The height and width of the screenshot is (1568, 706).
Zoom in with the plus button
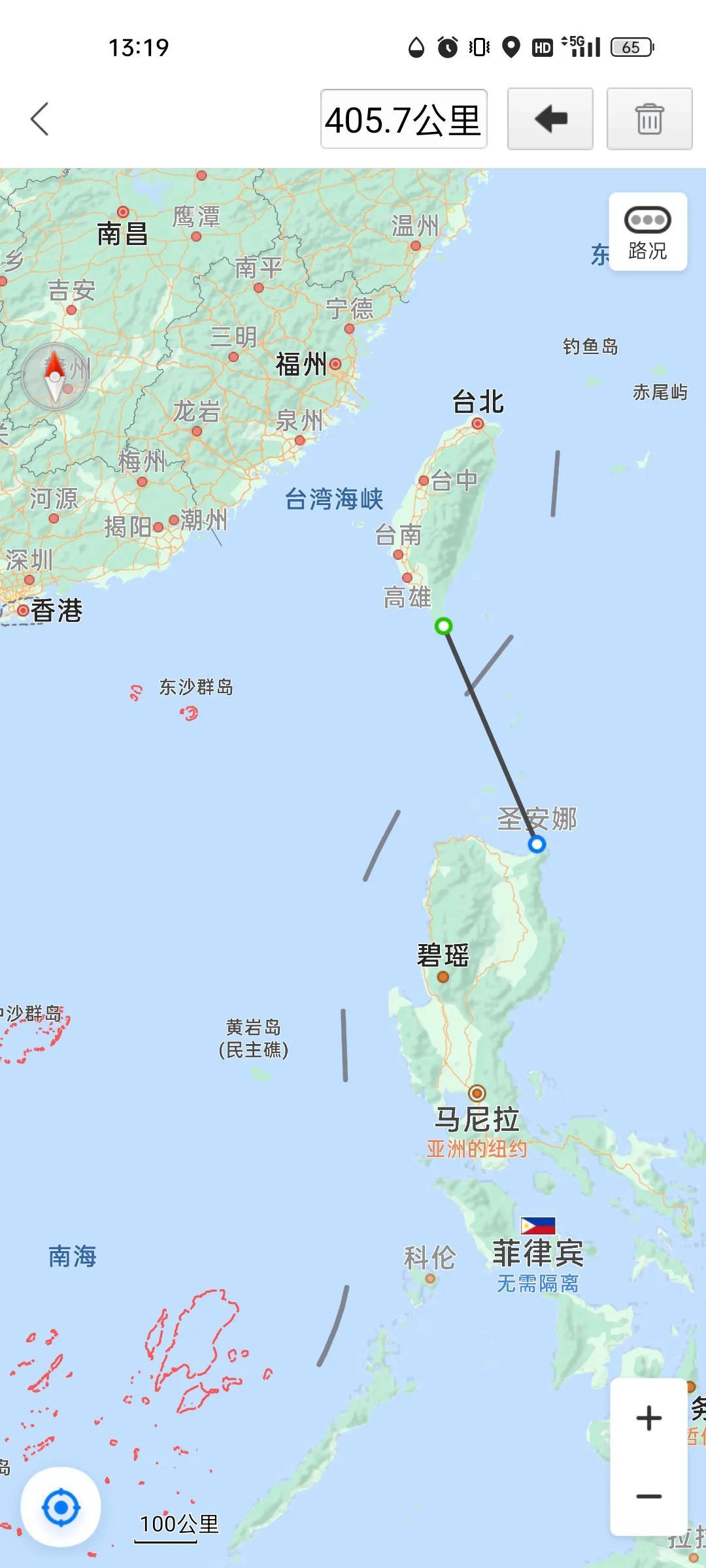[648, 1418]
